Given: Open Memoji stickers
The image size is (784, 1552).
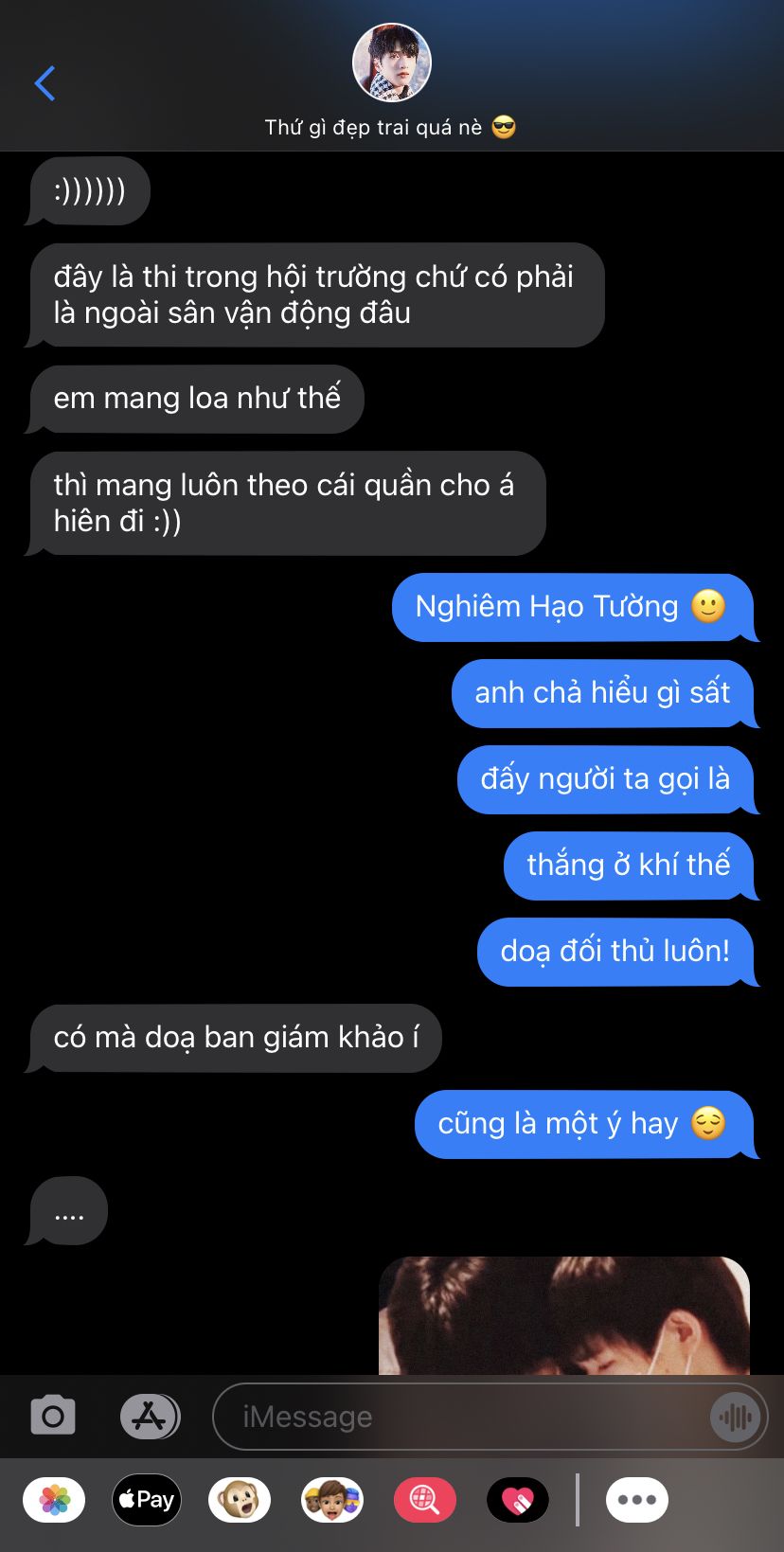Looking at the screenshot, I should click(x=332, y=1500).
